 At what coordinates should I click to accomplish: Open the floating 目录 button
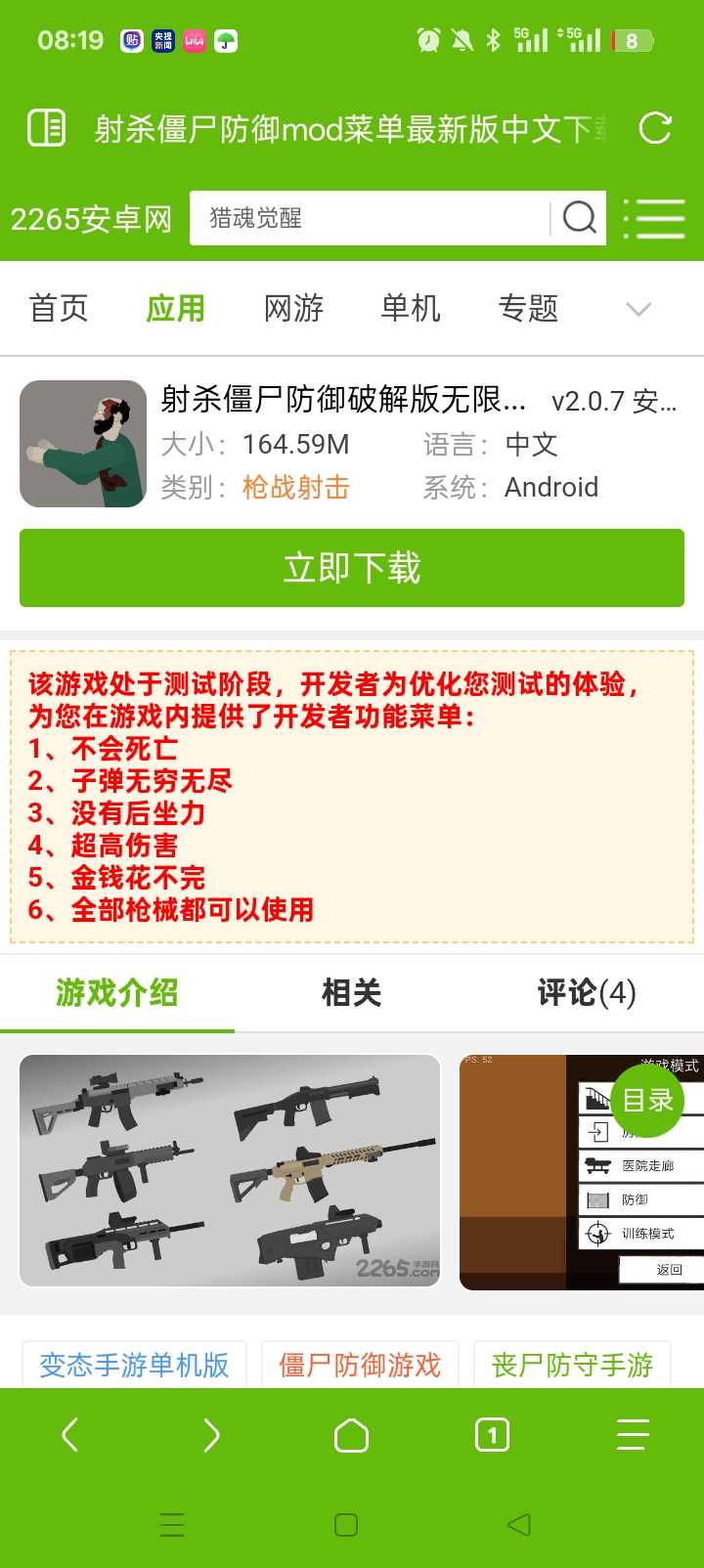(x=647, y=1101)
